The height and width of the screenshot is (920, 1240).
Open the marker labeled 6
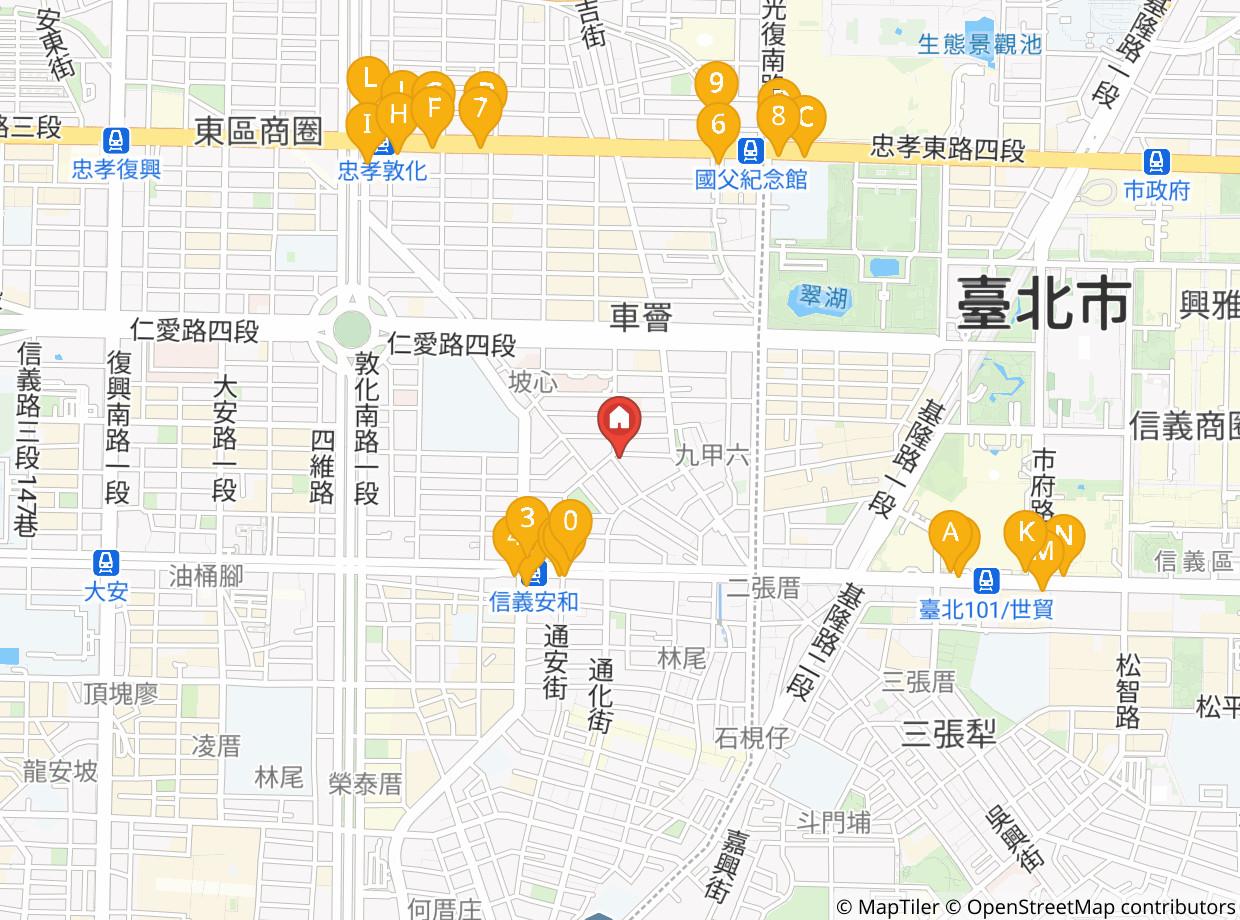pos(718,124)
